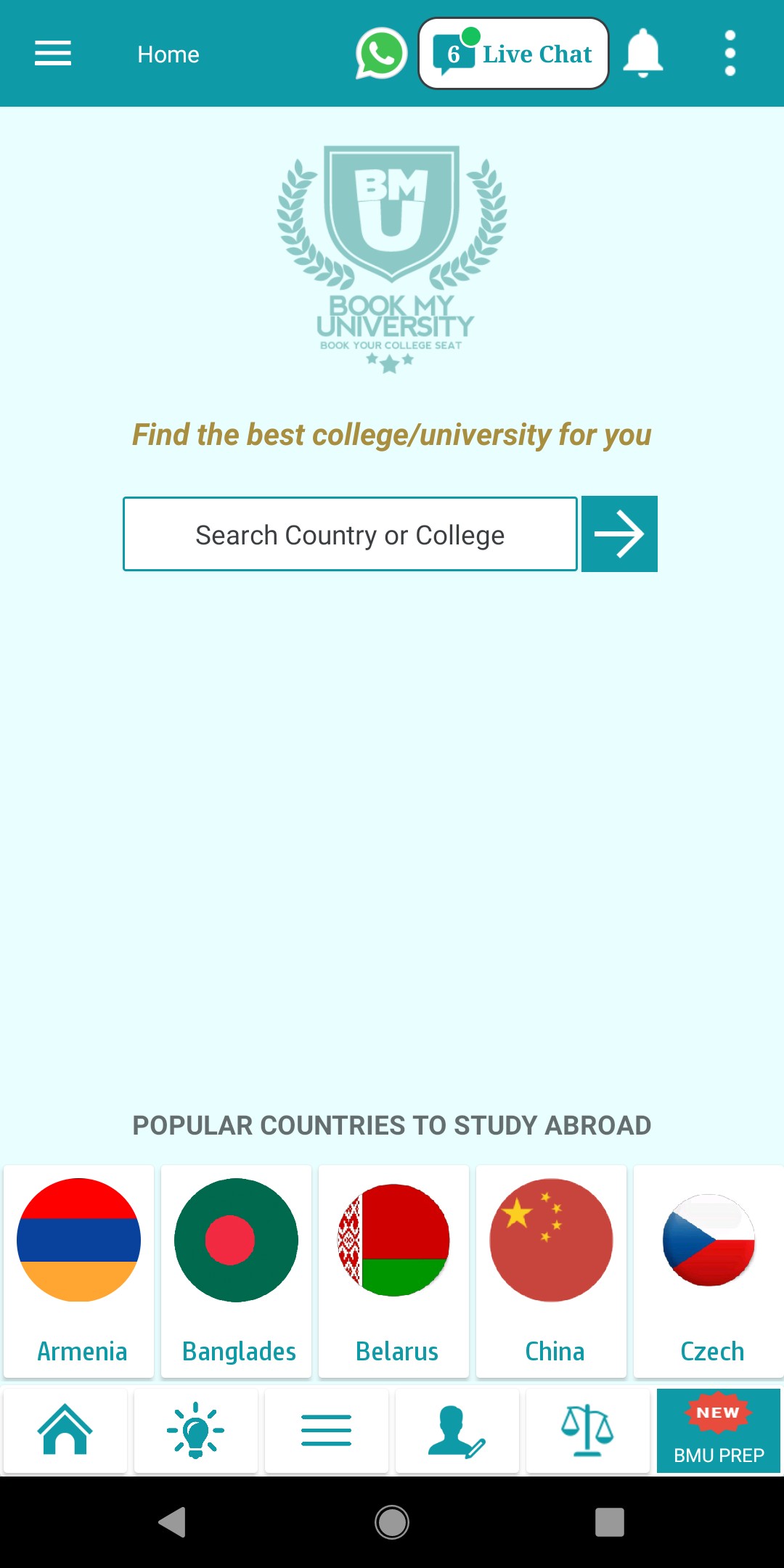Switch to the BMU PREP tab
Image resolution: width=784 pixels, height=1568 pixels.
[719, 1430]
